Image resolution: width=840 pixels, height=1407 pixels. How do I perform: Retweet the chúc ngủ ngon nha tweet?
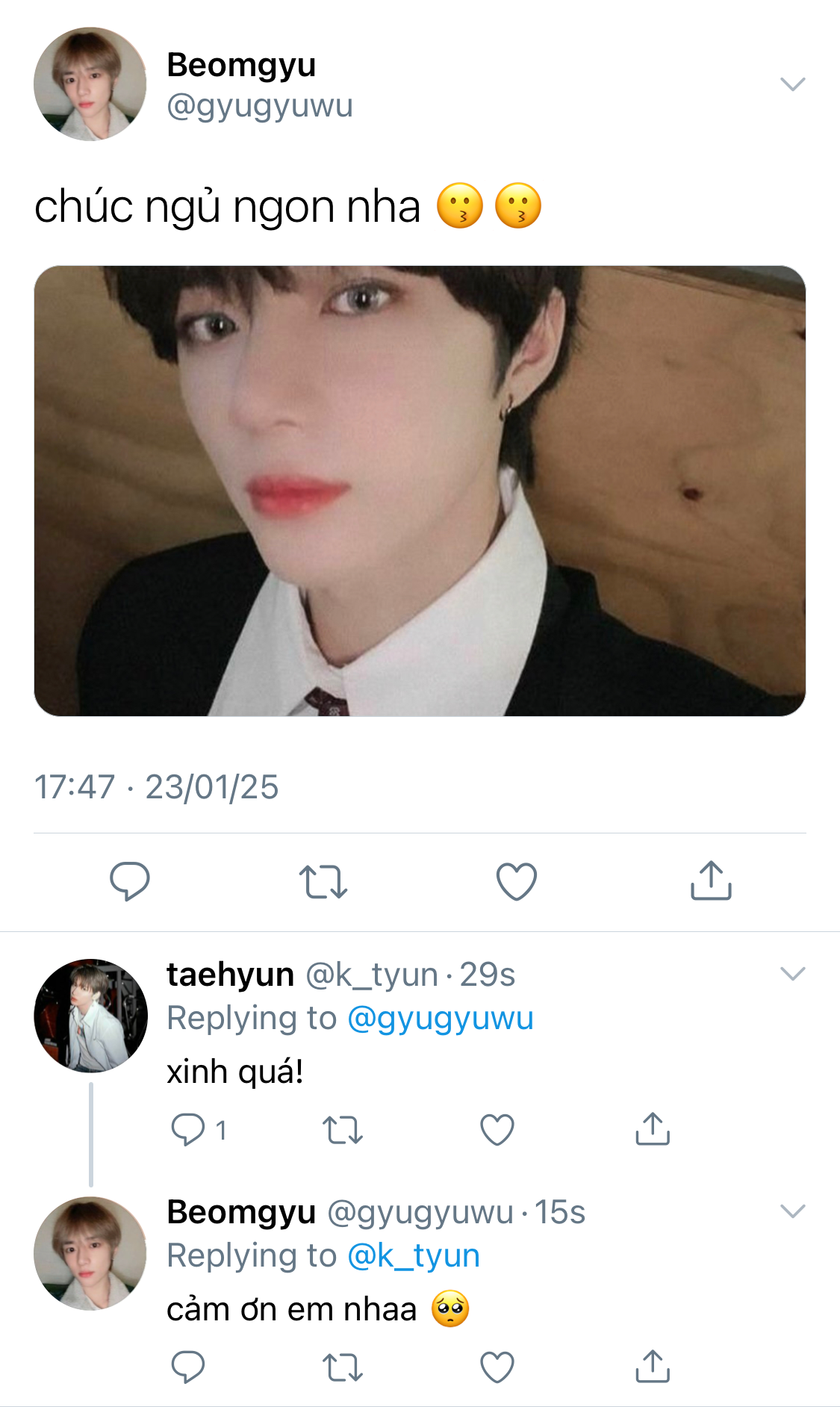pos(323,881)
